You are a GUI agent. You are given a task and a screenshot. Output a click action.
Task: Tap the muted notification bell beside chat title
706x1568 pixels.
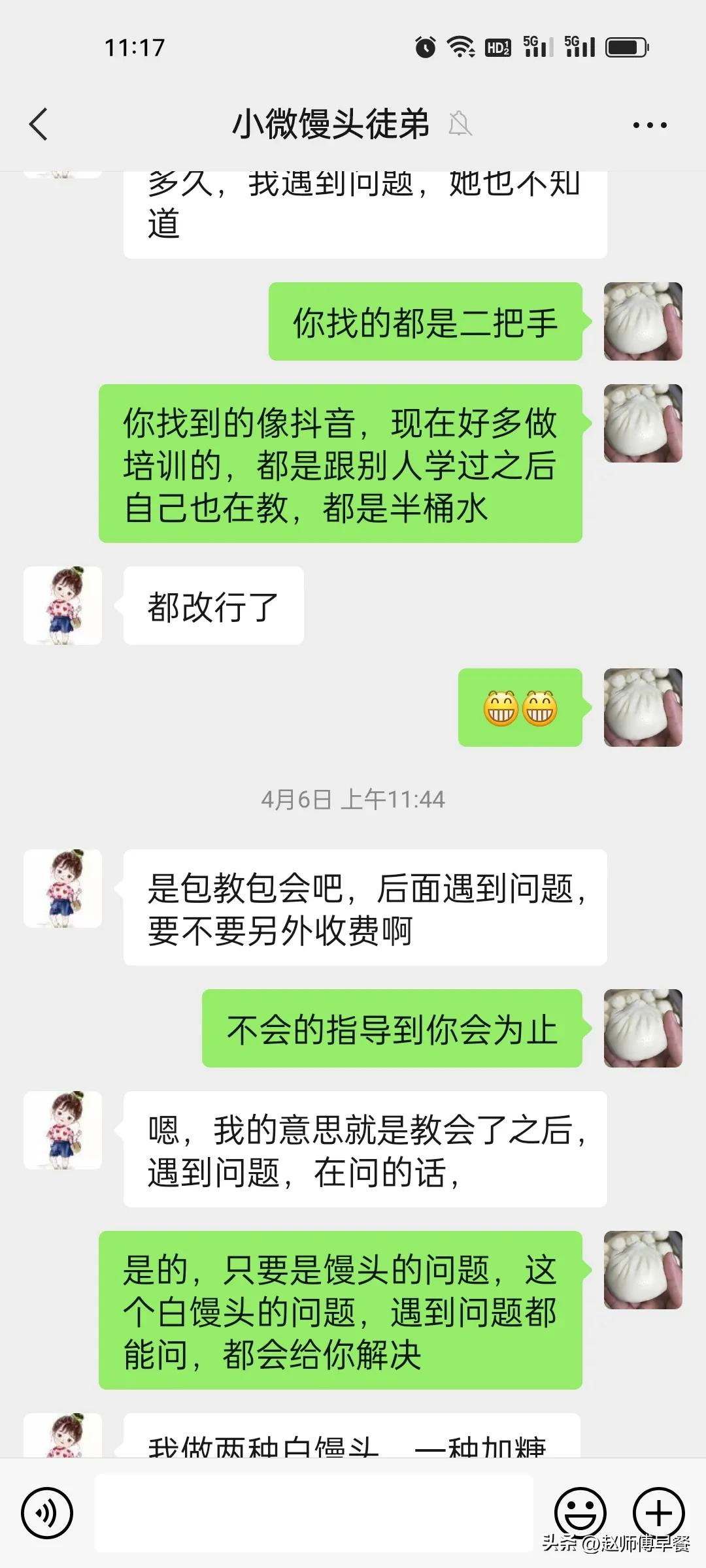(462, 124)
